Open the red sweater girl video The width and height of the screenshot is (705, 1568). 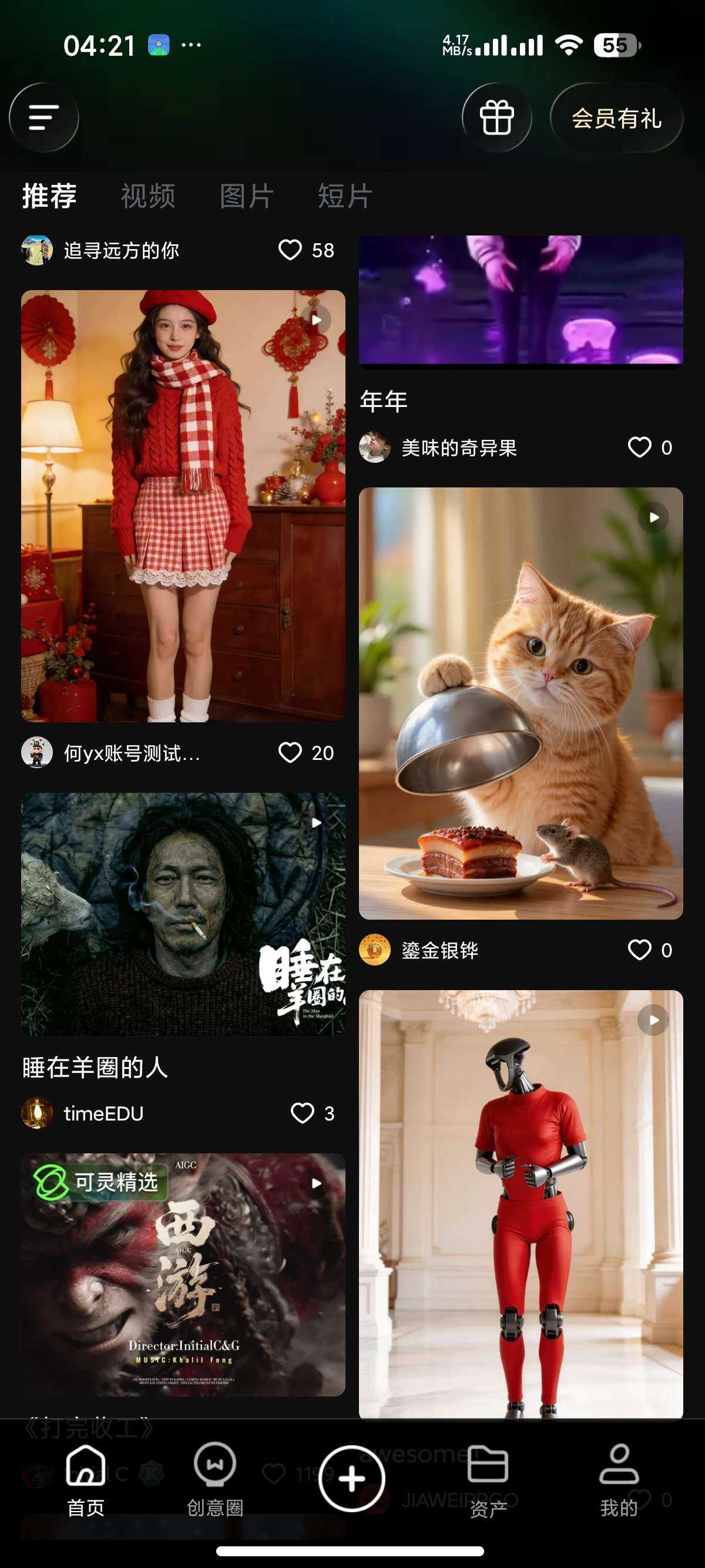pyautogui.click(x=183, y=505)
